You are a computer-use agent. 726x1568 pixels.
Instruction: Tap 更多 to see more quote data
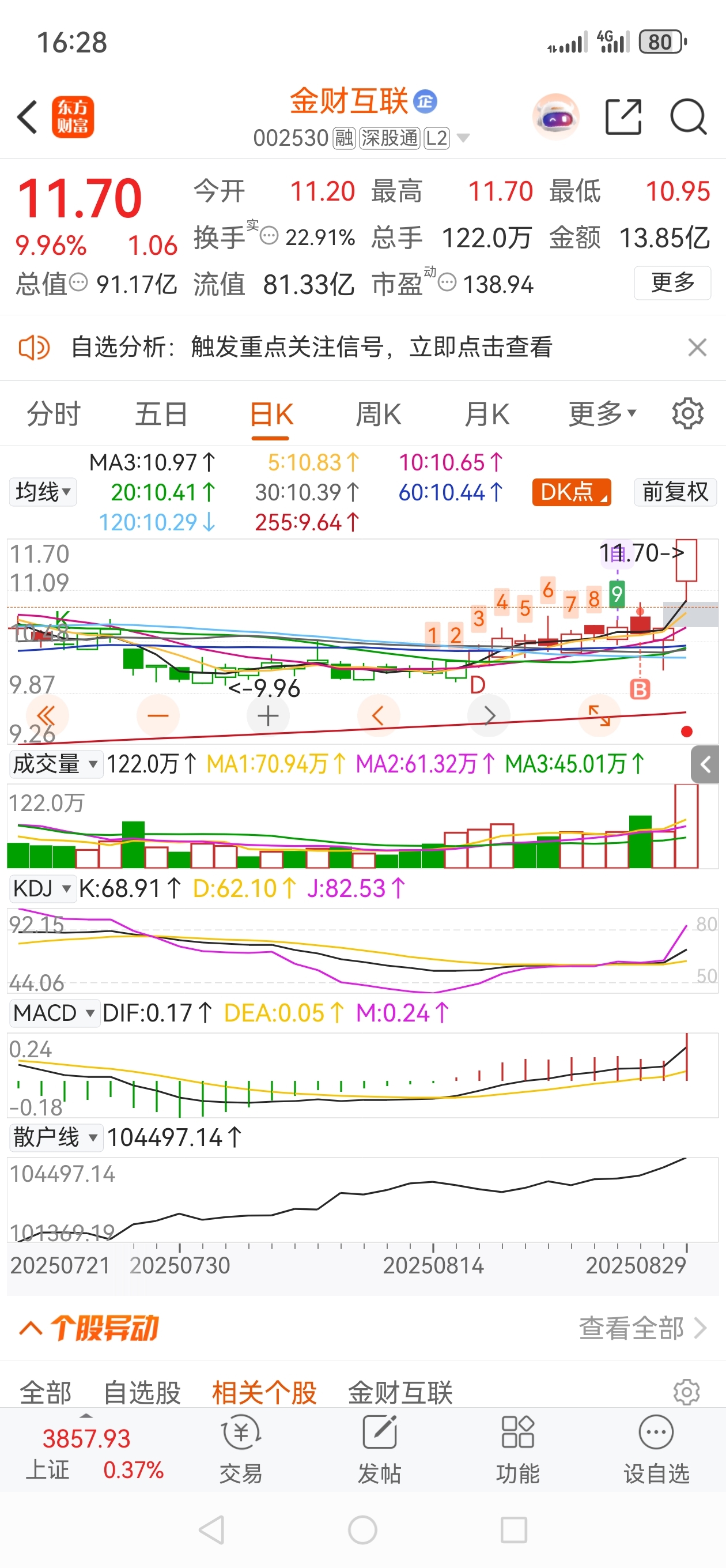(x=672, y=283)
